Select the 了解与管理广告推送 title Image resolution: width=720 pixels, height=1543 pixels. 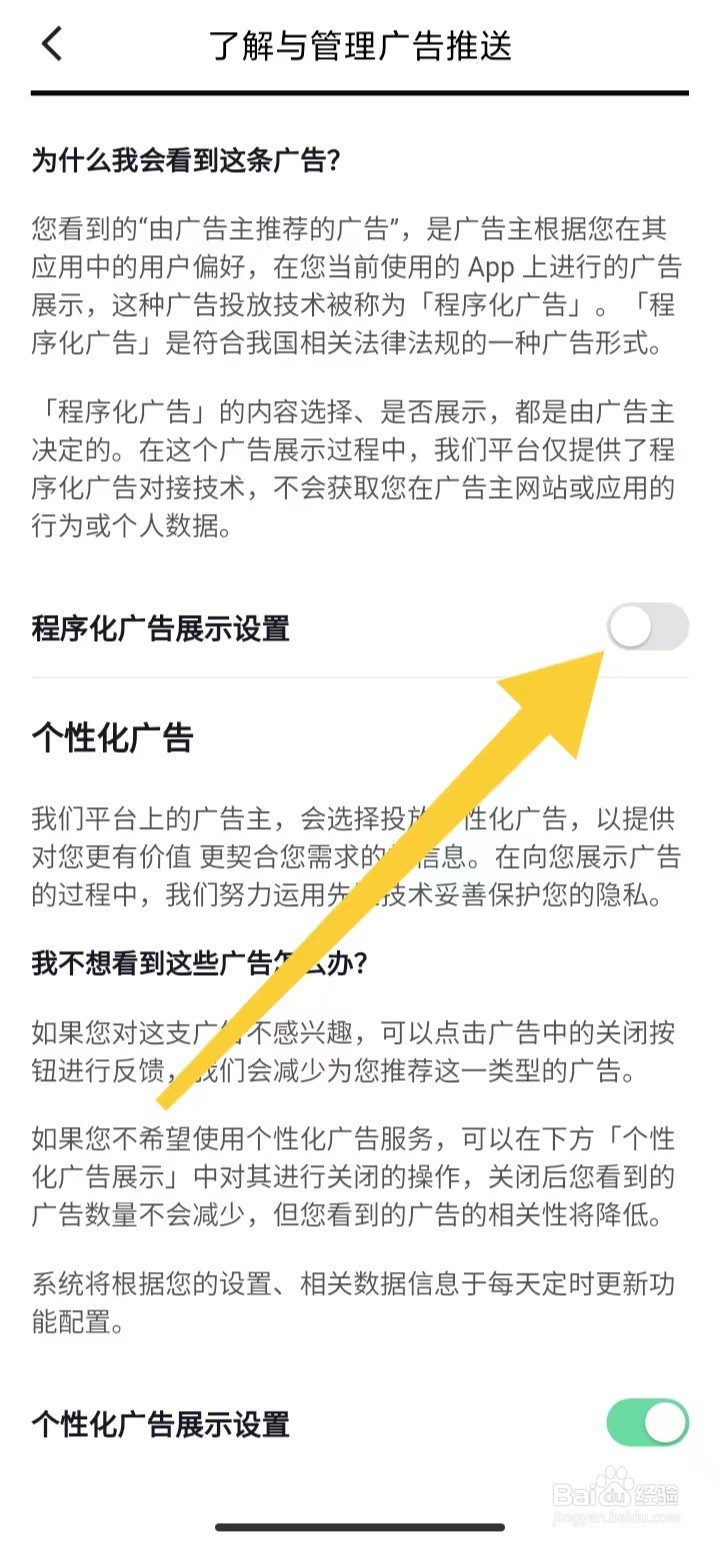point(360,44)
